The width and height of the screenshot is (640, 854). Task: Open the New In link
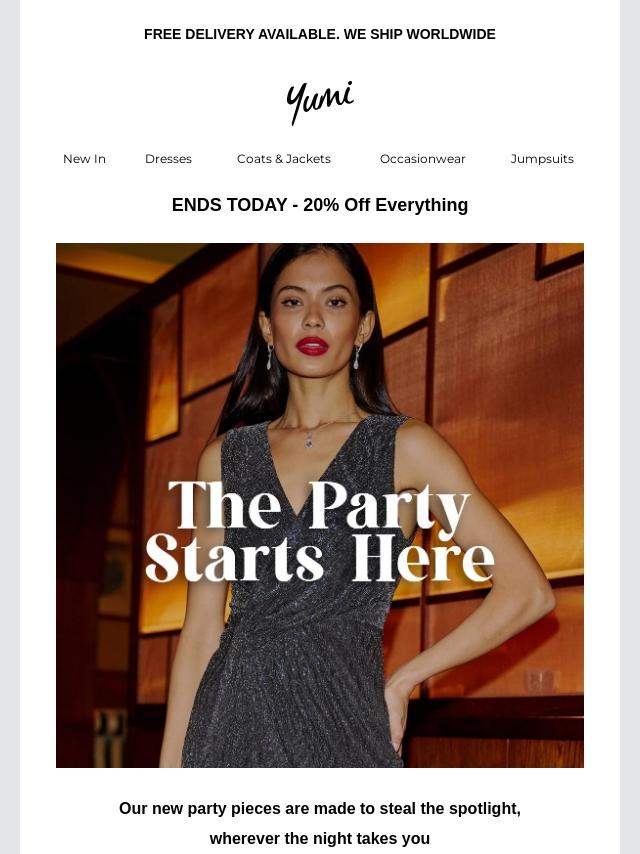84,159
